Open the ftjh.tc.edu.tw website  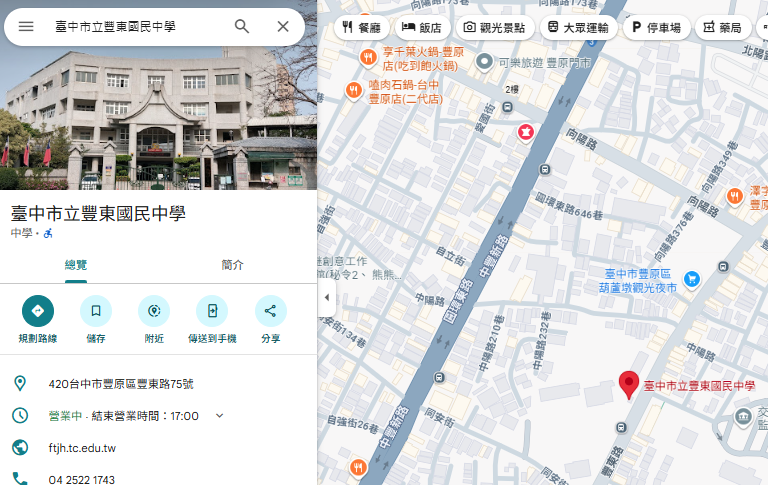pyautogui.click(x=82, y=448)
